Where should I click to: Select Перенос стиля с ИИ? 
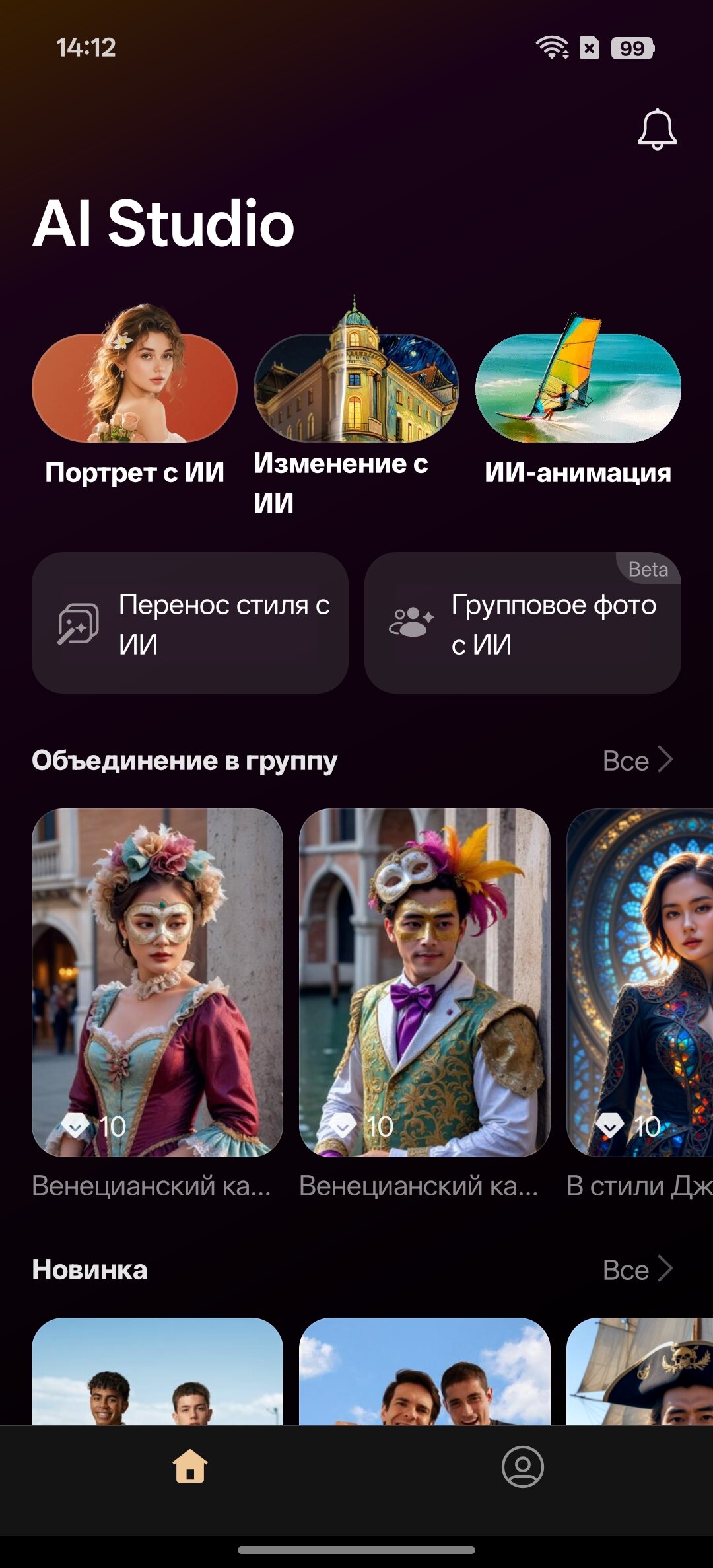click(x=190, y=623)
